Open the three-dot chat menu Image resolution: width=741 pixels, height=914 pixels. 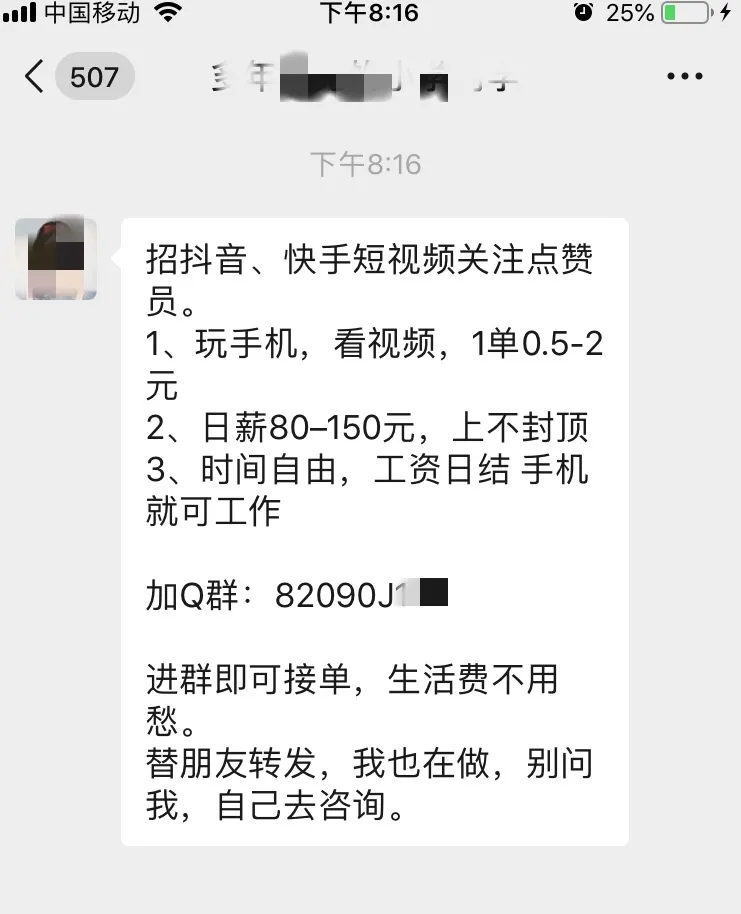click(x=684, y=77)
